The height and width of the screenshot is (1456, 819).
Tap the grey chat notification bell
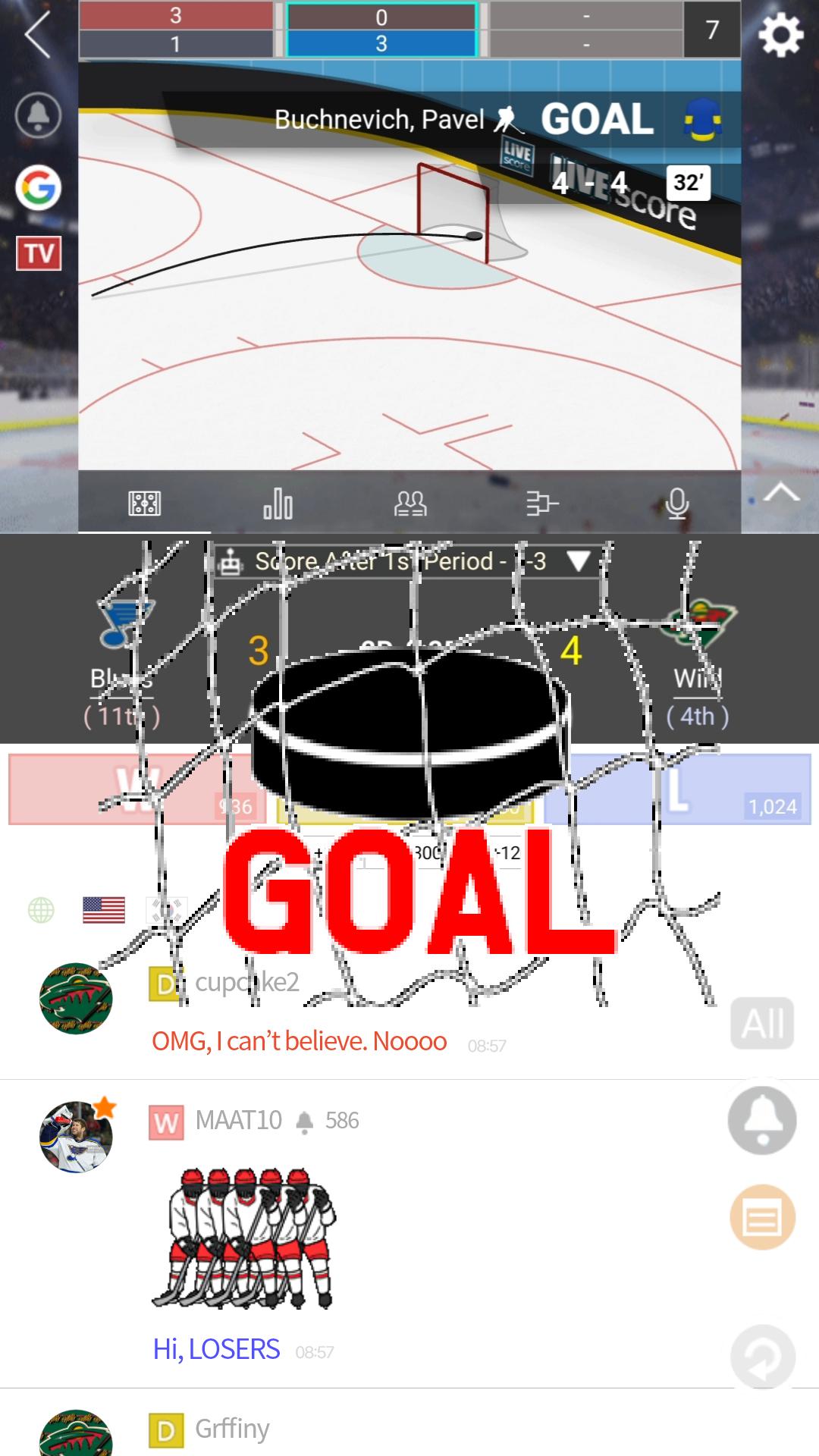[762, 1120]
